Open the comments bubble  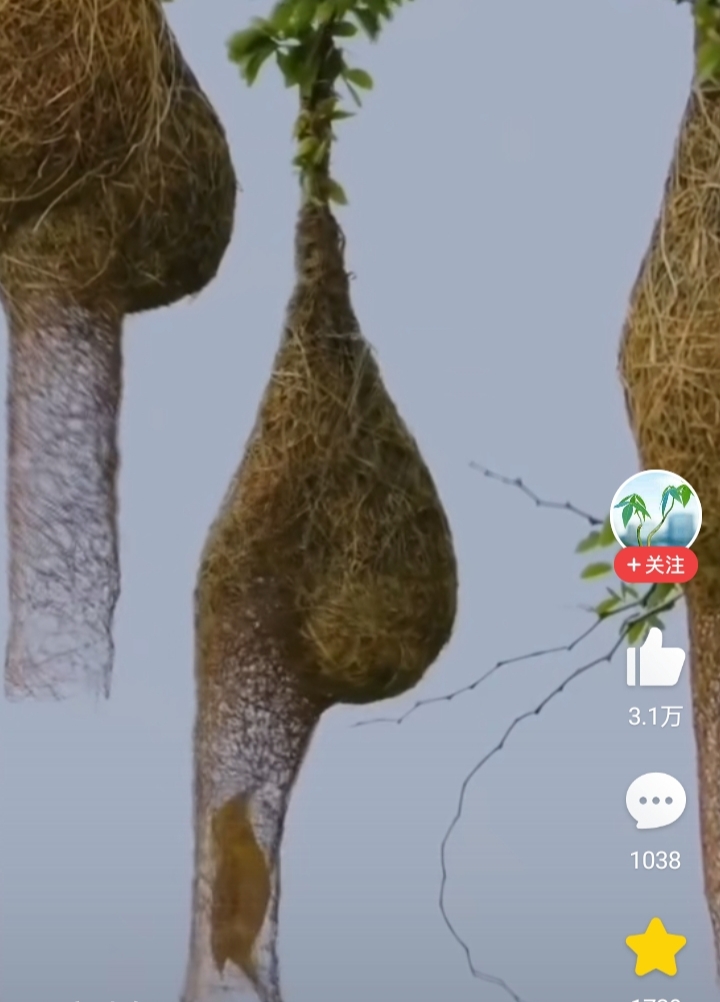point(655,801)
